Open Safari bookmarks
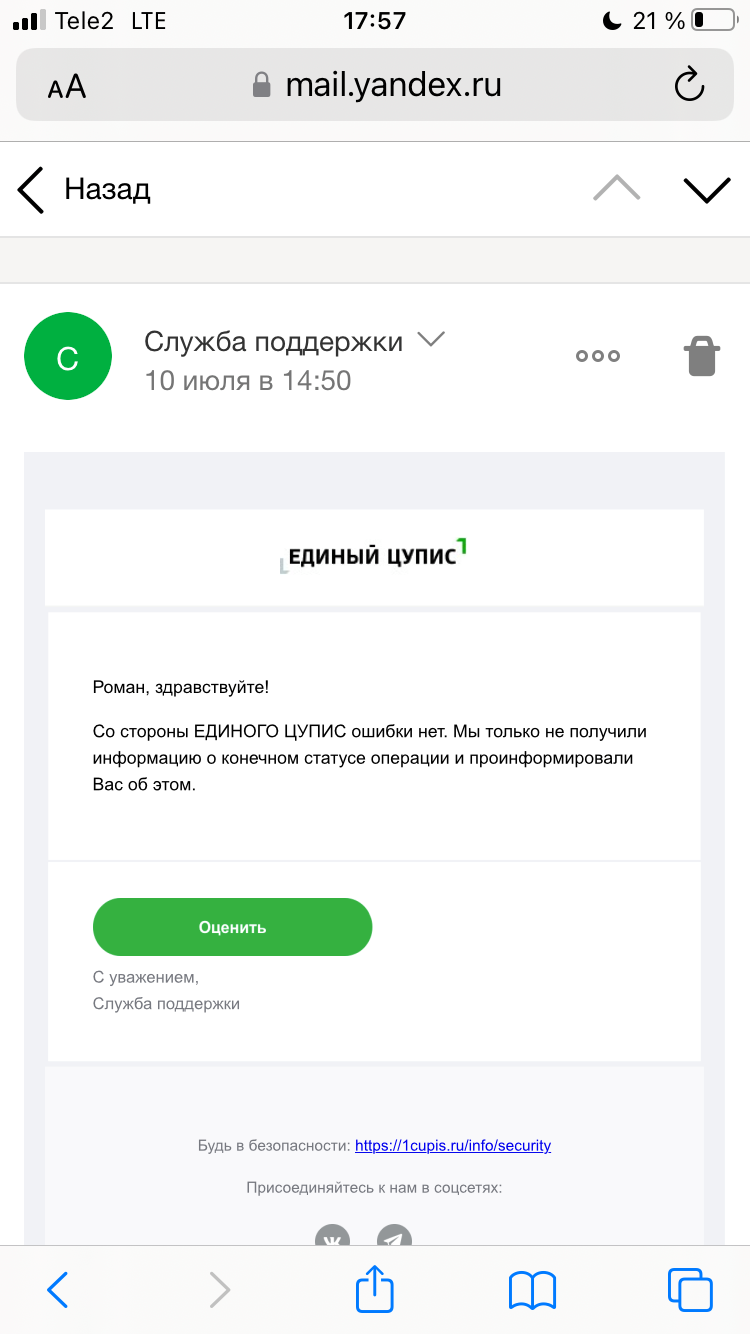Image resolution: width=750 pixels, height=1334 pixels. tap(532, 1290)
